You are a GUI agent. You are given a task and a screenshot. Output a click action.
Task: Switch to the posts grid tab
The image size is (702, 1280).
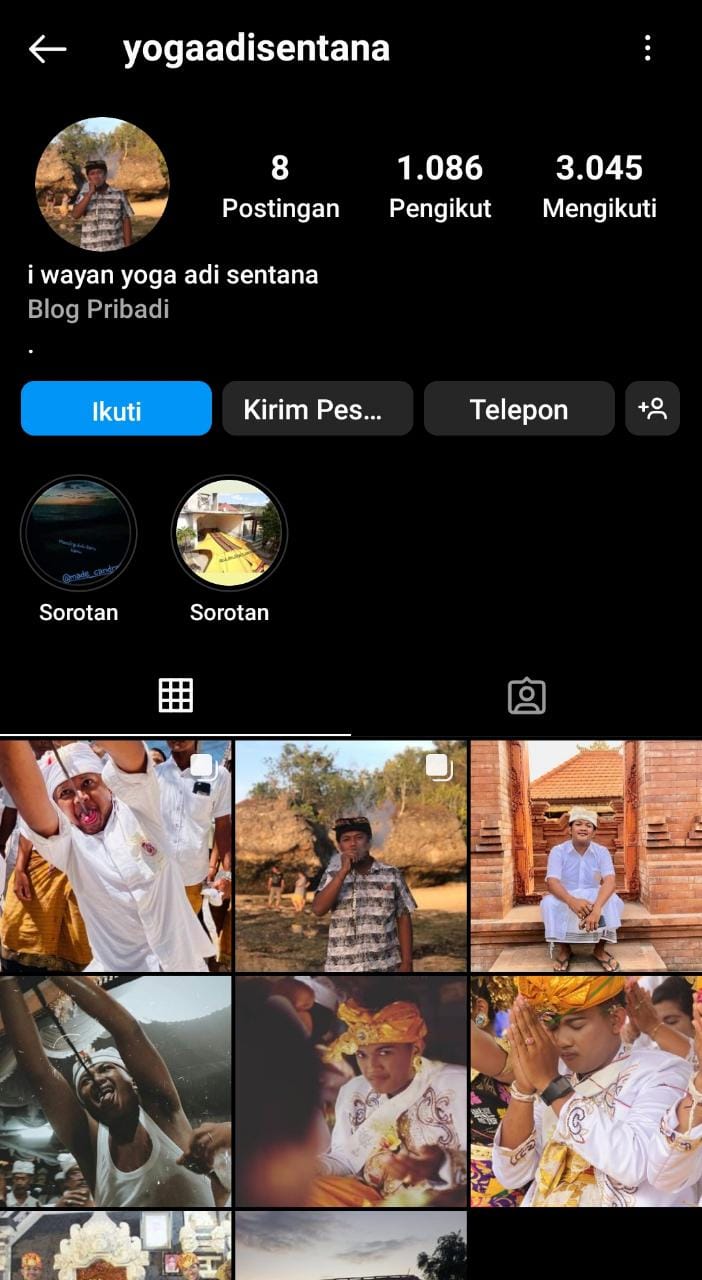pos(175,695)
